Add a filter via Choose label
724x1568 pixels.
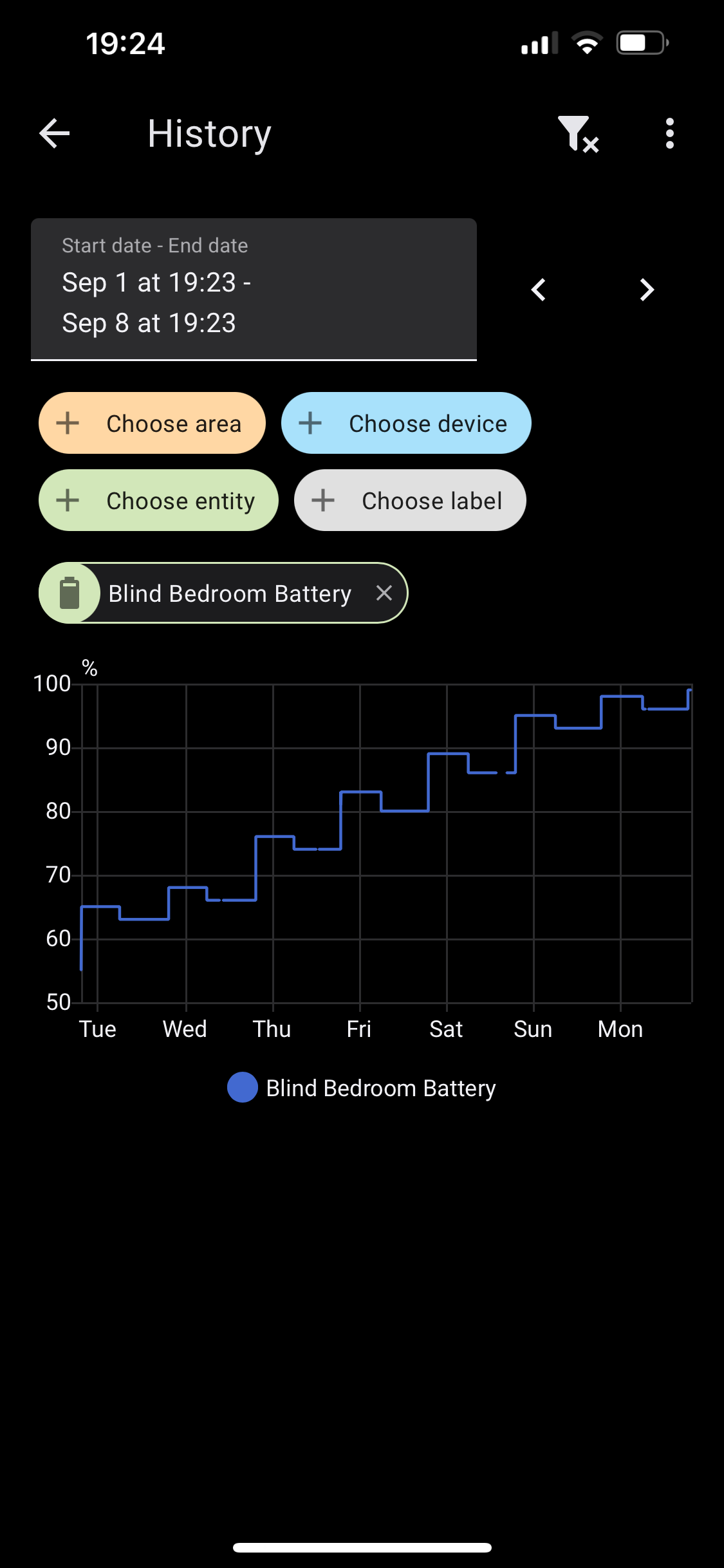point(410,501)
